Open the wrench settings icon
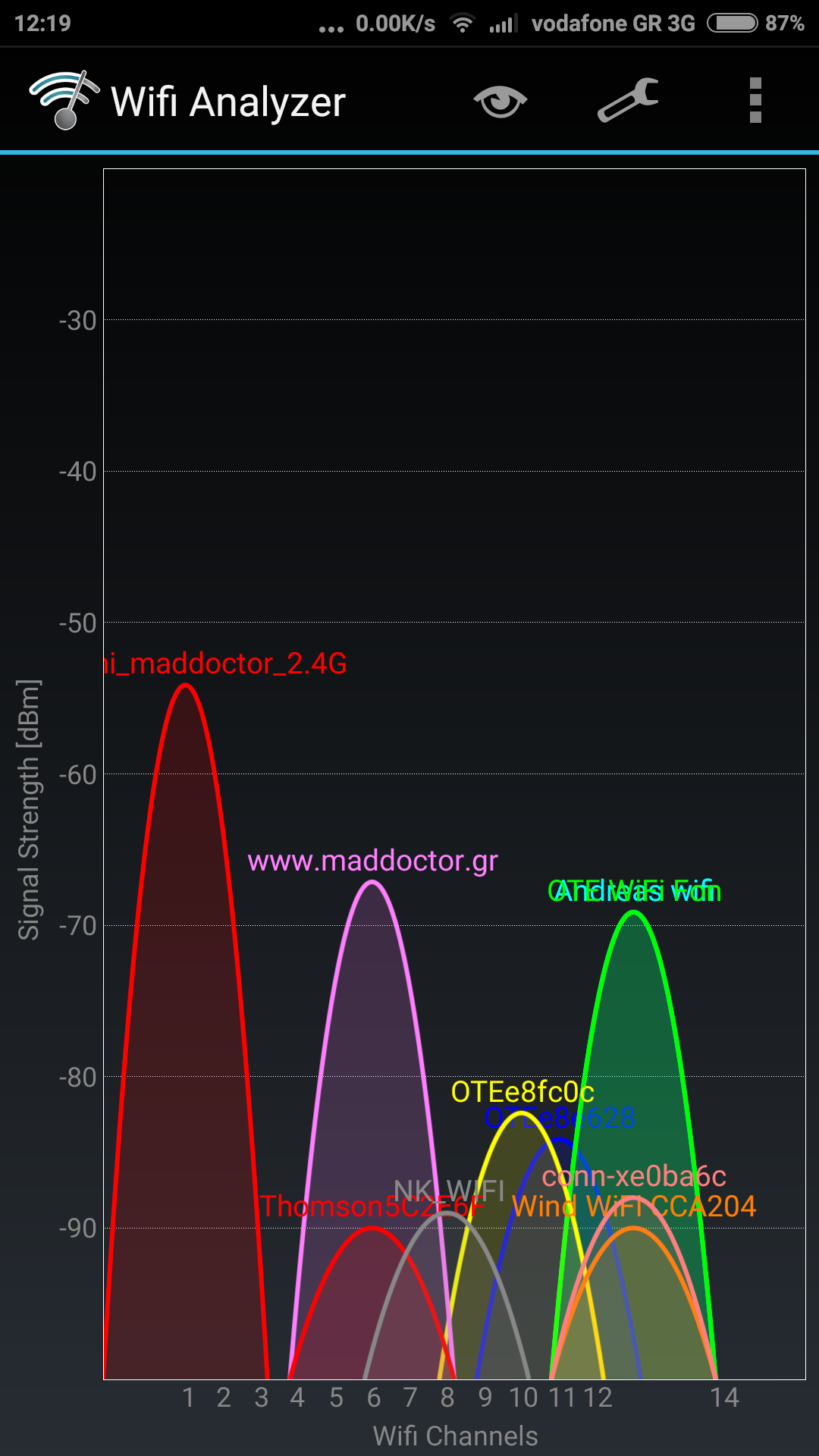The image size is (819, 1456). (628, 101)
